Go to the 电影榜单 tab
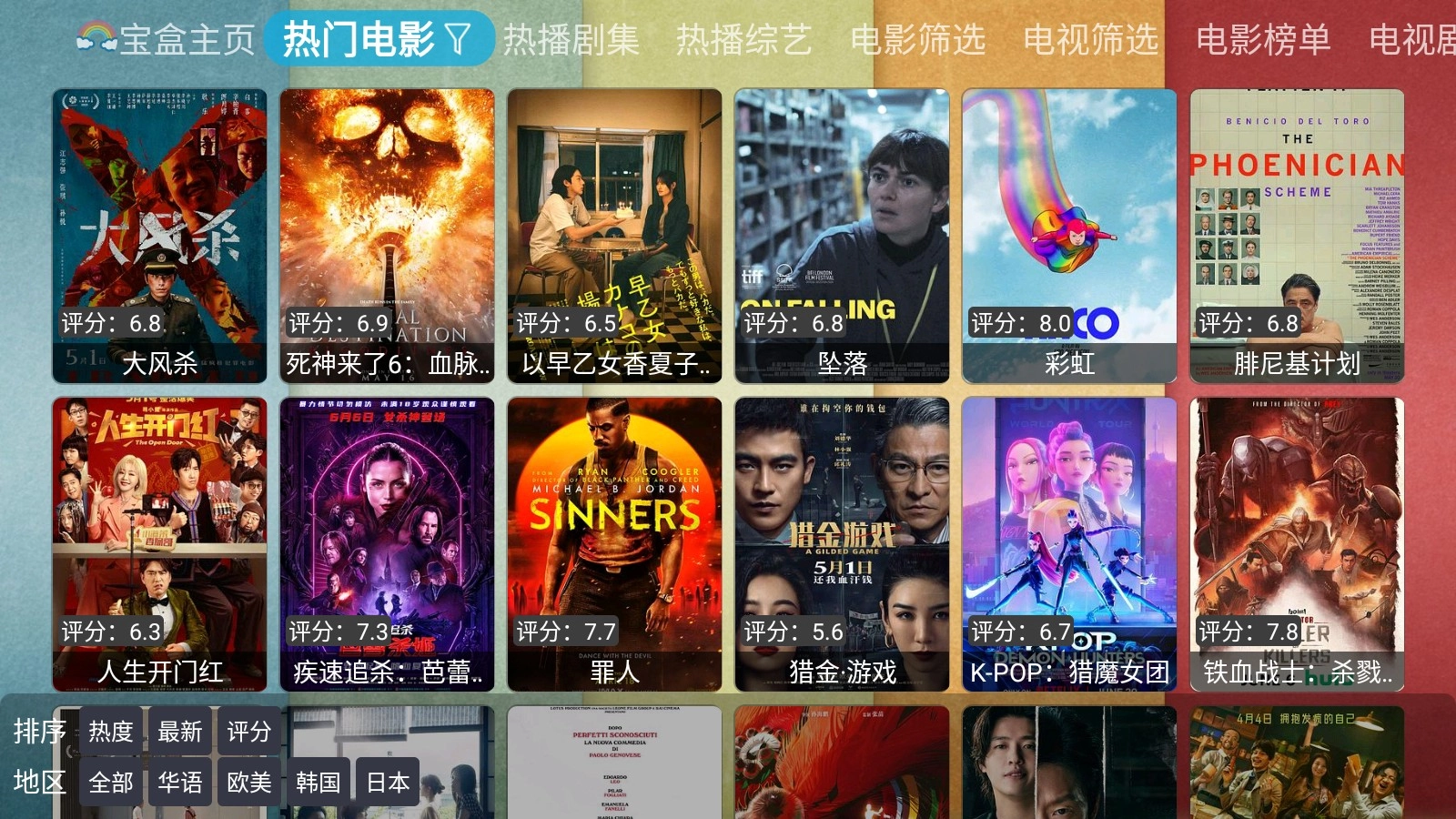This screenshot has height=819, width=1456. point(1263,39)
